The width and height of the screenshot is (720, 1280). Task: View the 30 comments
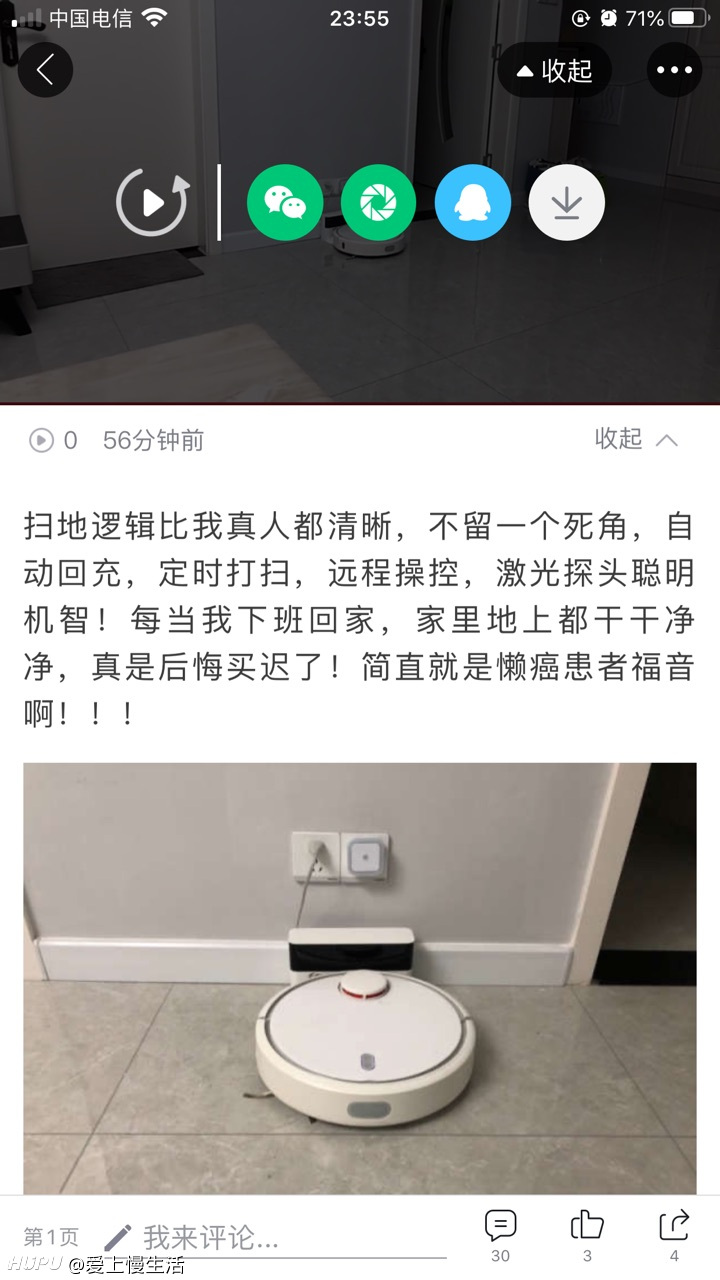pyautogui.click(x=500, y=1235)
